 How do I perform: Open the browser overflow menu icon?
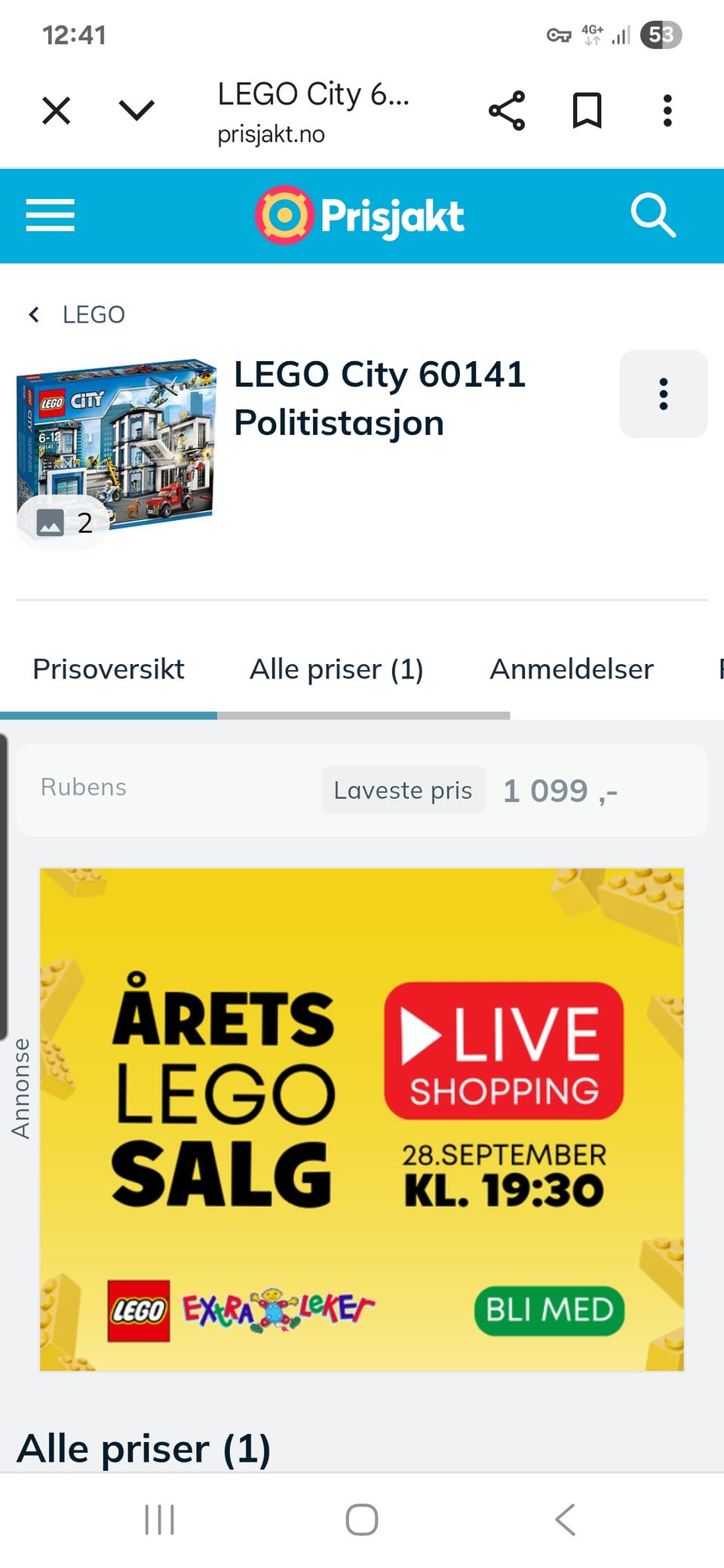[667, 110]
